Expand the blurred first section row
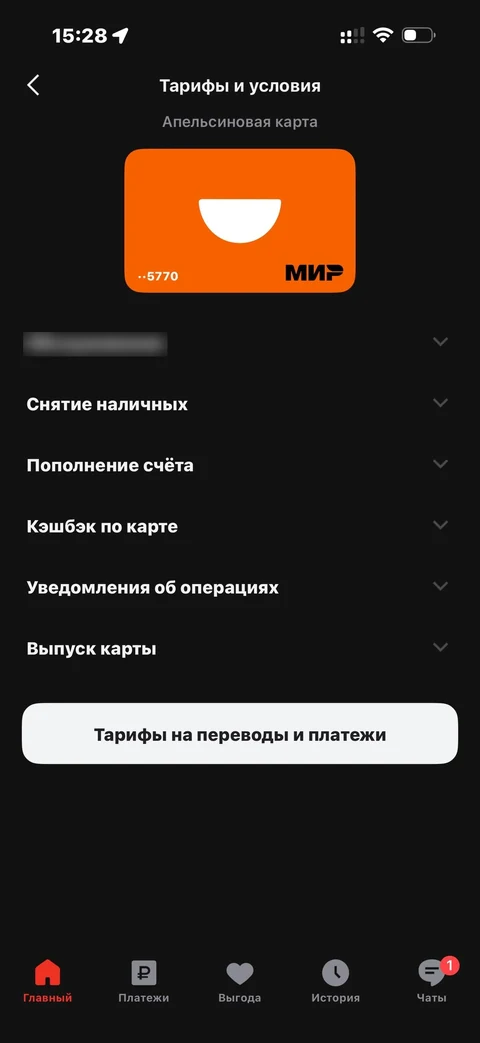Image resolution: width=480 pixels, height=1043 pixels. pyautogui.click(x=239, y=343)
